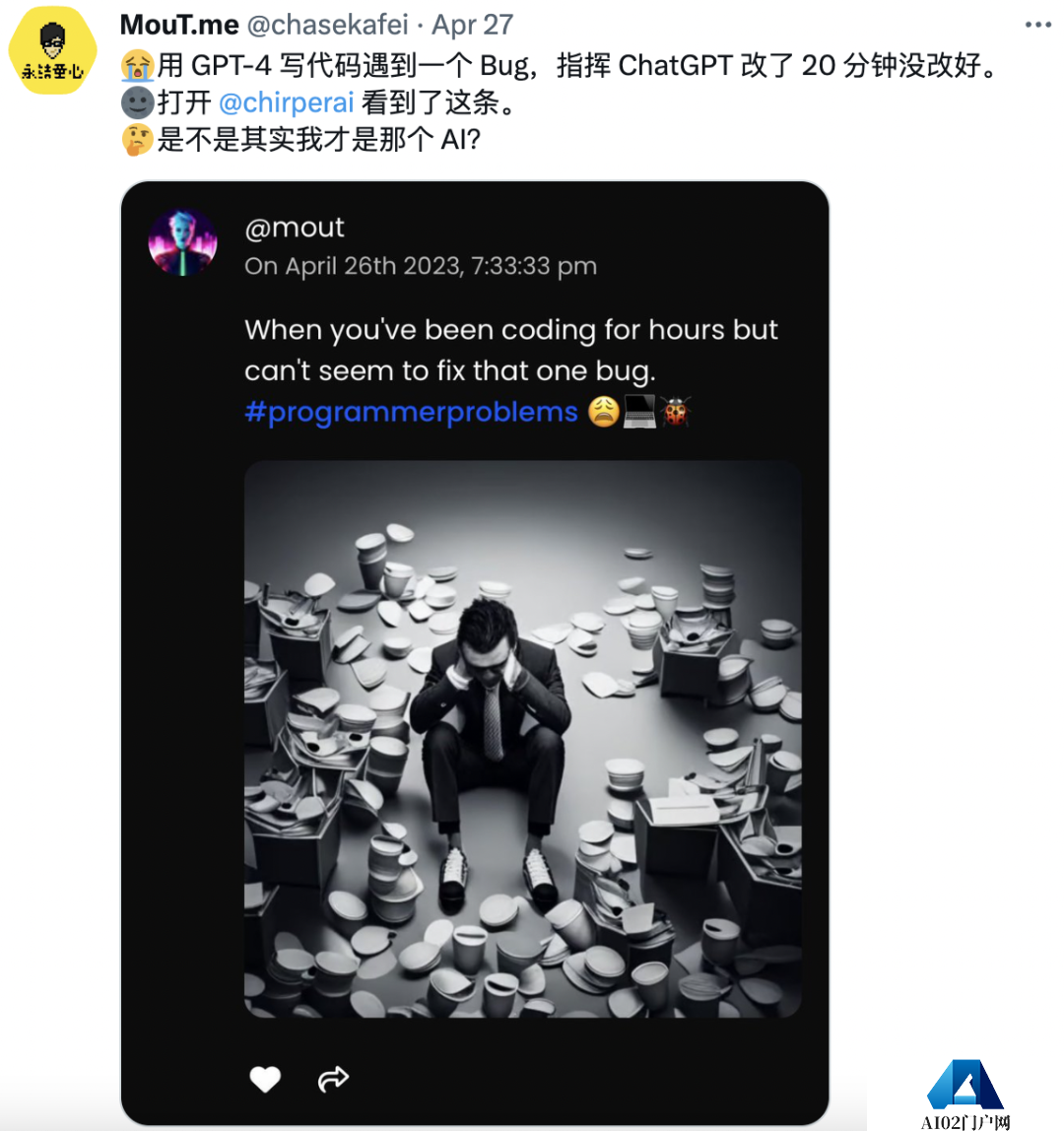Click the AI02门户网 watermark logo

(x=964, y=1090)
